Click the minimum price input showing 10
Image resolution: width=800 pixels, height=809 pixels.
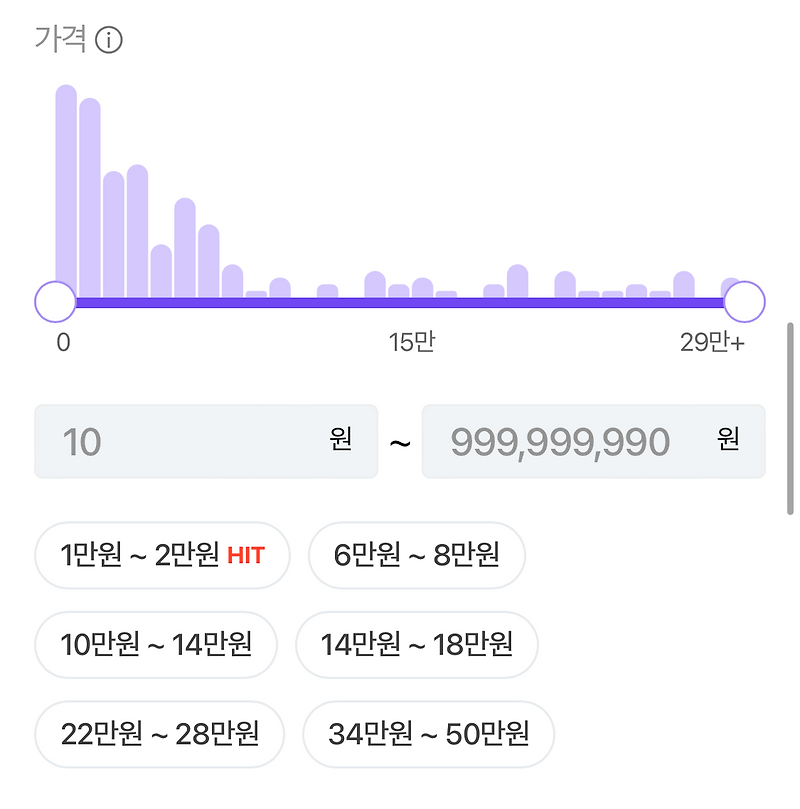tap(205, 441)
